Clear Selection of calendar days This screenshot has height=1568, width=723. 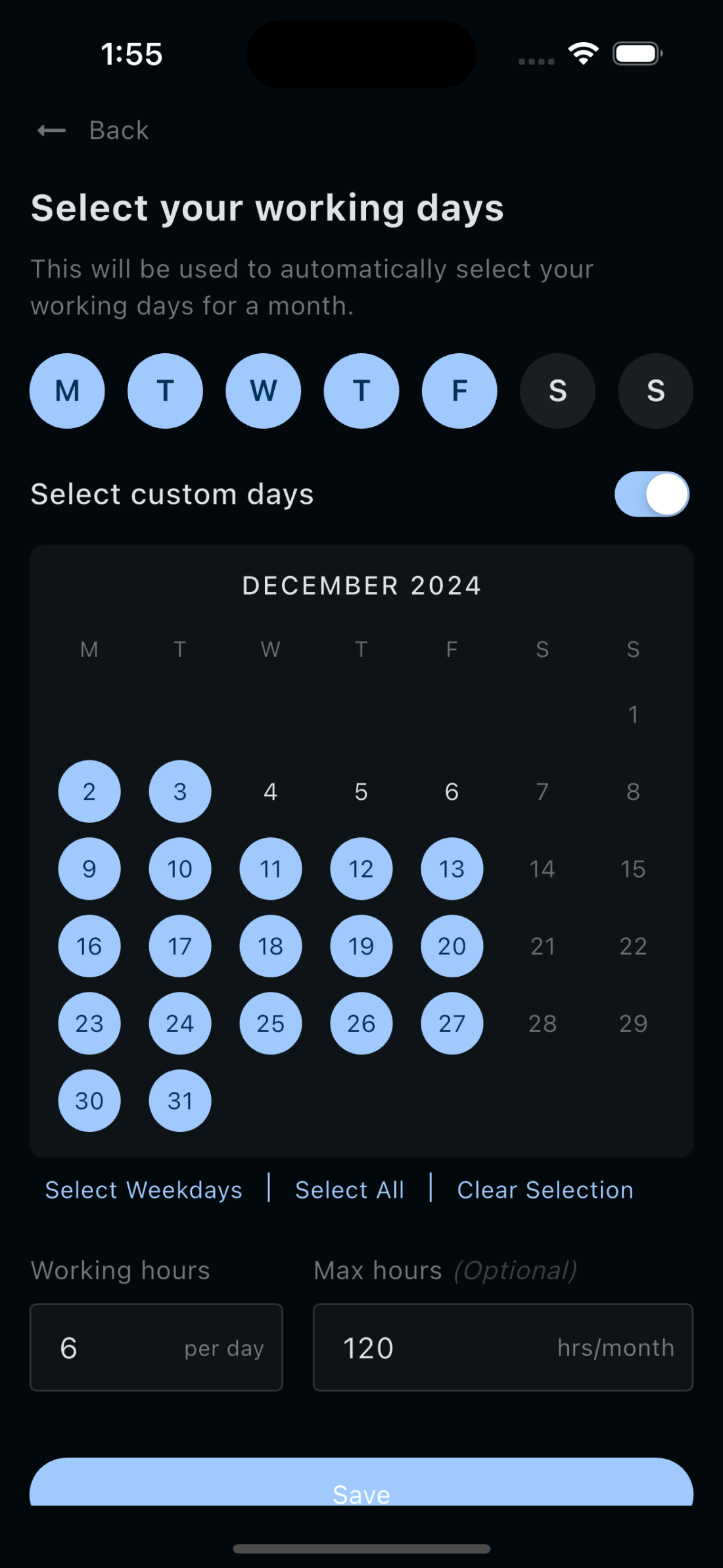coord(545,1190)
